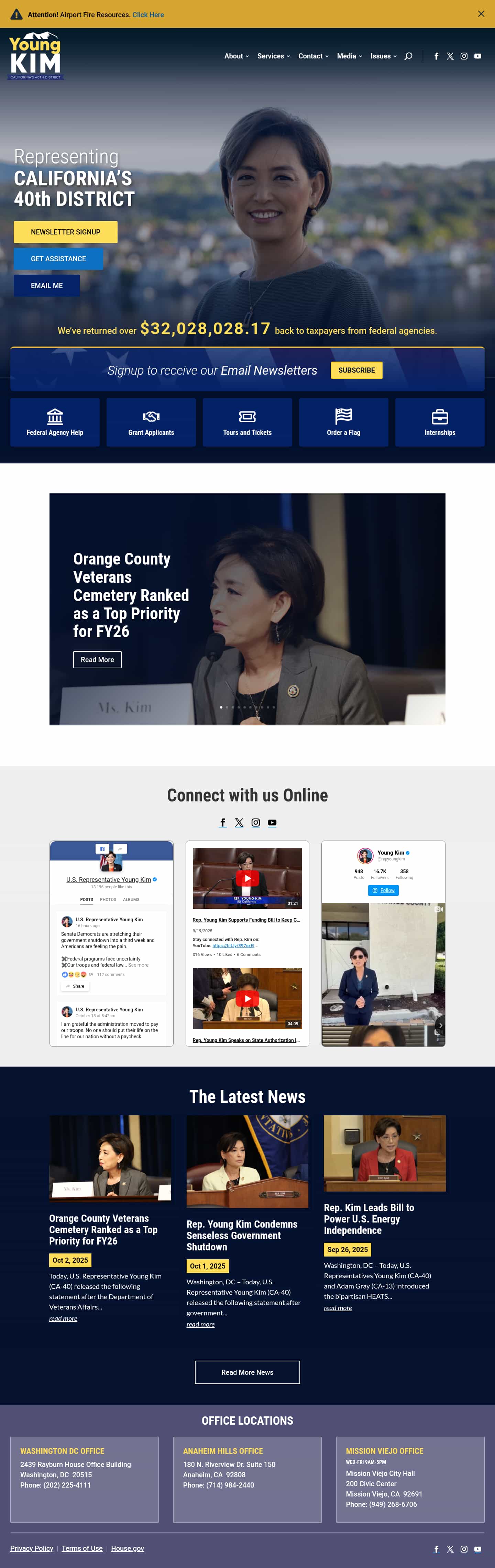Image resolution: width=495 pixels, height=1568 pixels.
Task: Expand the About menu
Action: (x=236, y=56)
